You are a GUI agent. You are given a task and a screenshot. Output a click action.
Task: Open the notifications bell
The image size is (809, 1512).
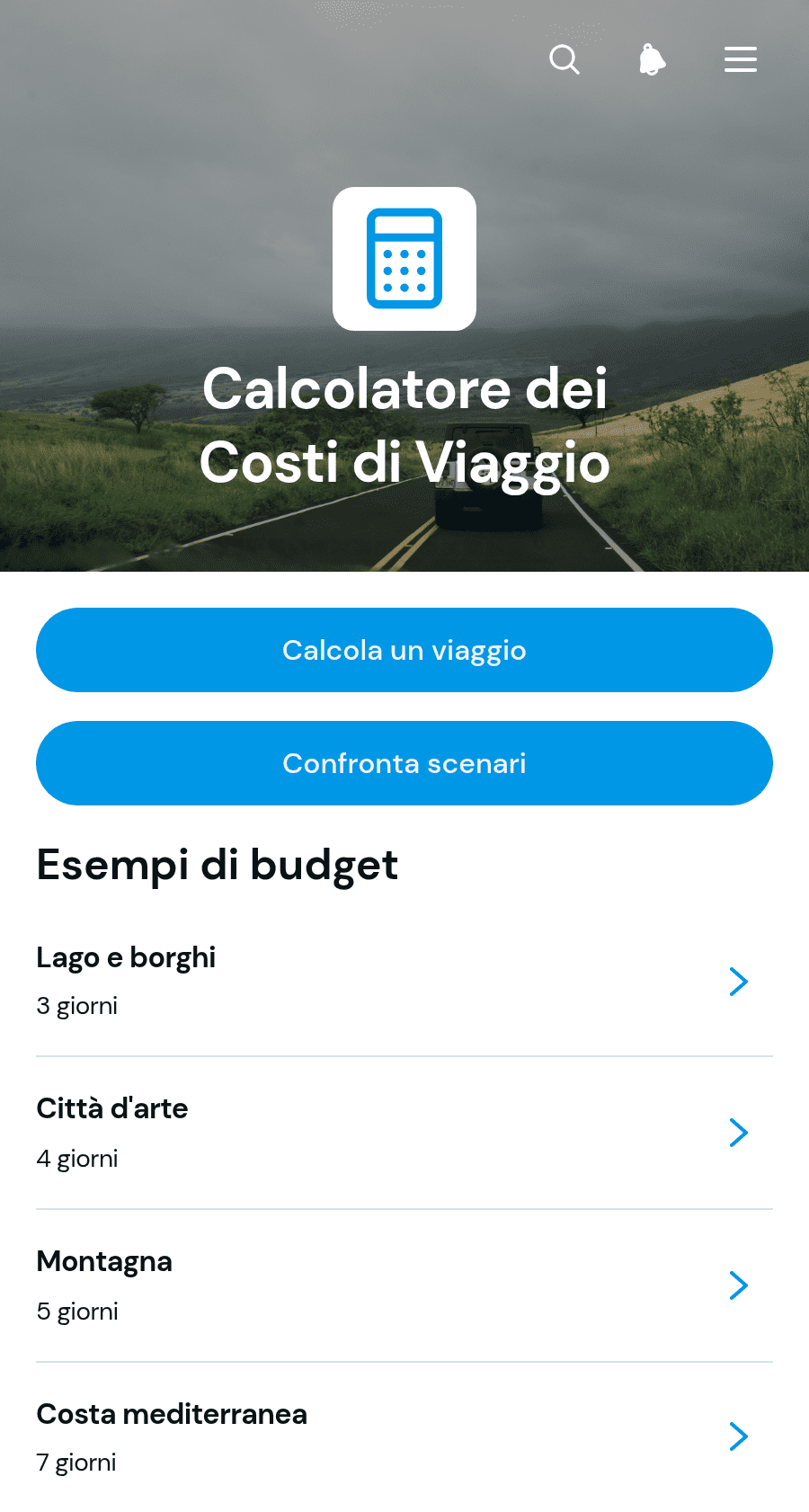pos(652,59)
